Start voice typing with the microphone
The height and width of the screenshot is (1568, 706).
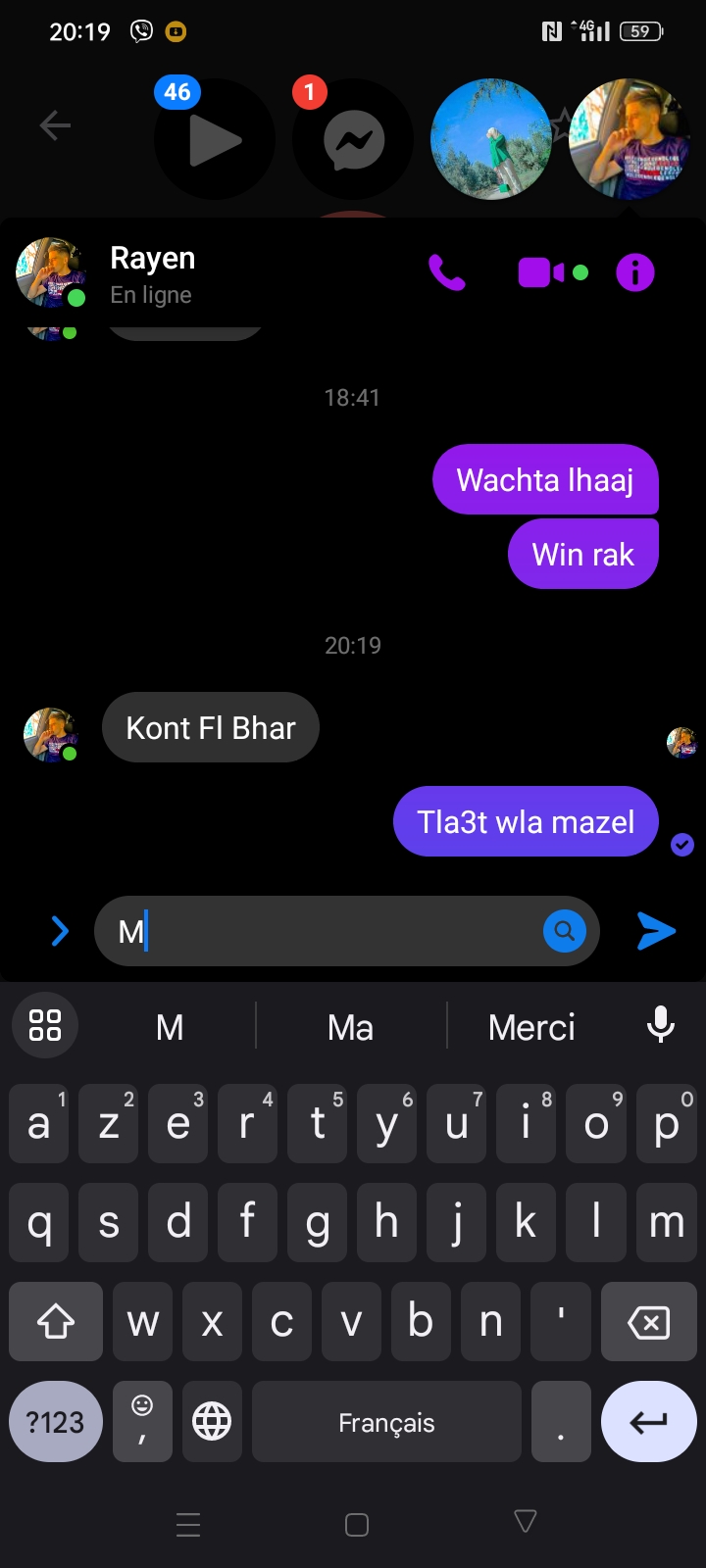[x=661, y=1026]
